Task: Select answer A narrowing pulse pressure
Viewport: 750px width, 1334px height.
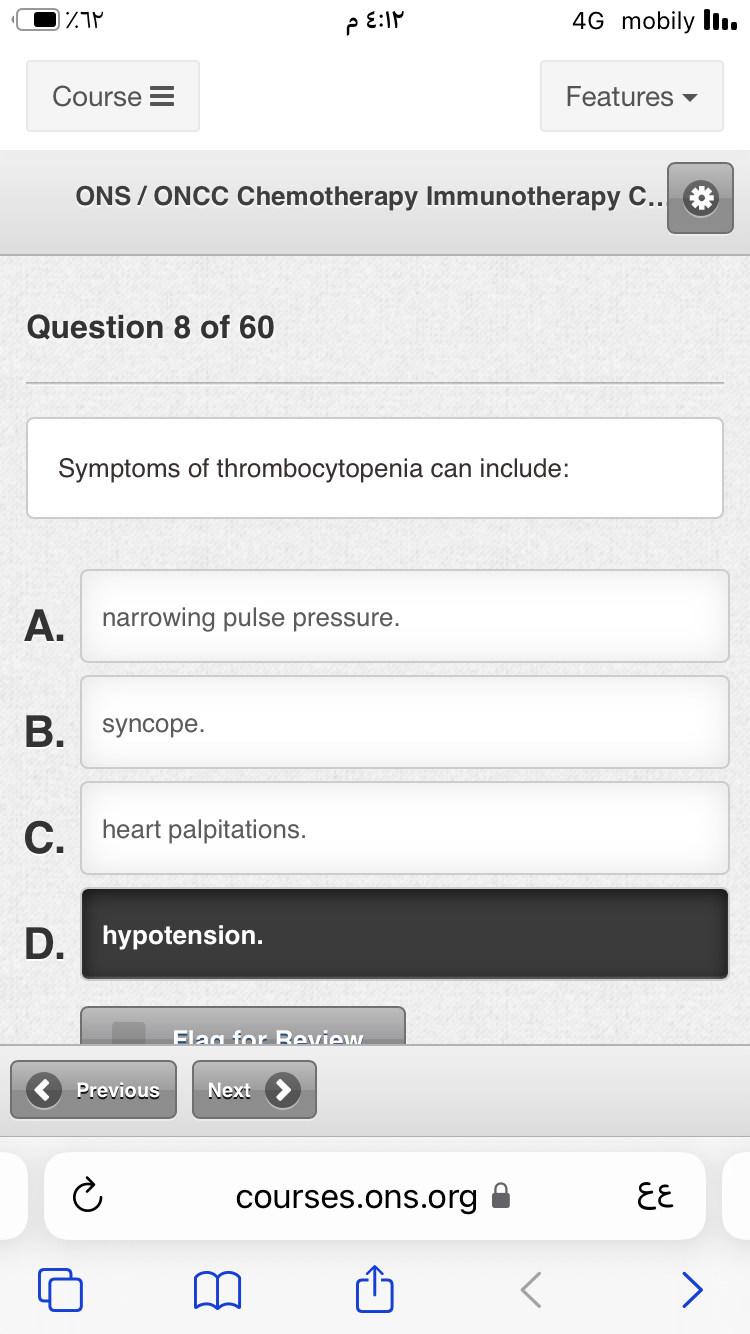Action: click(x=404, y=617)
